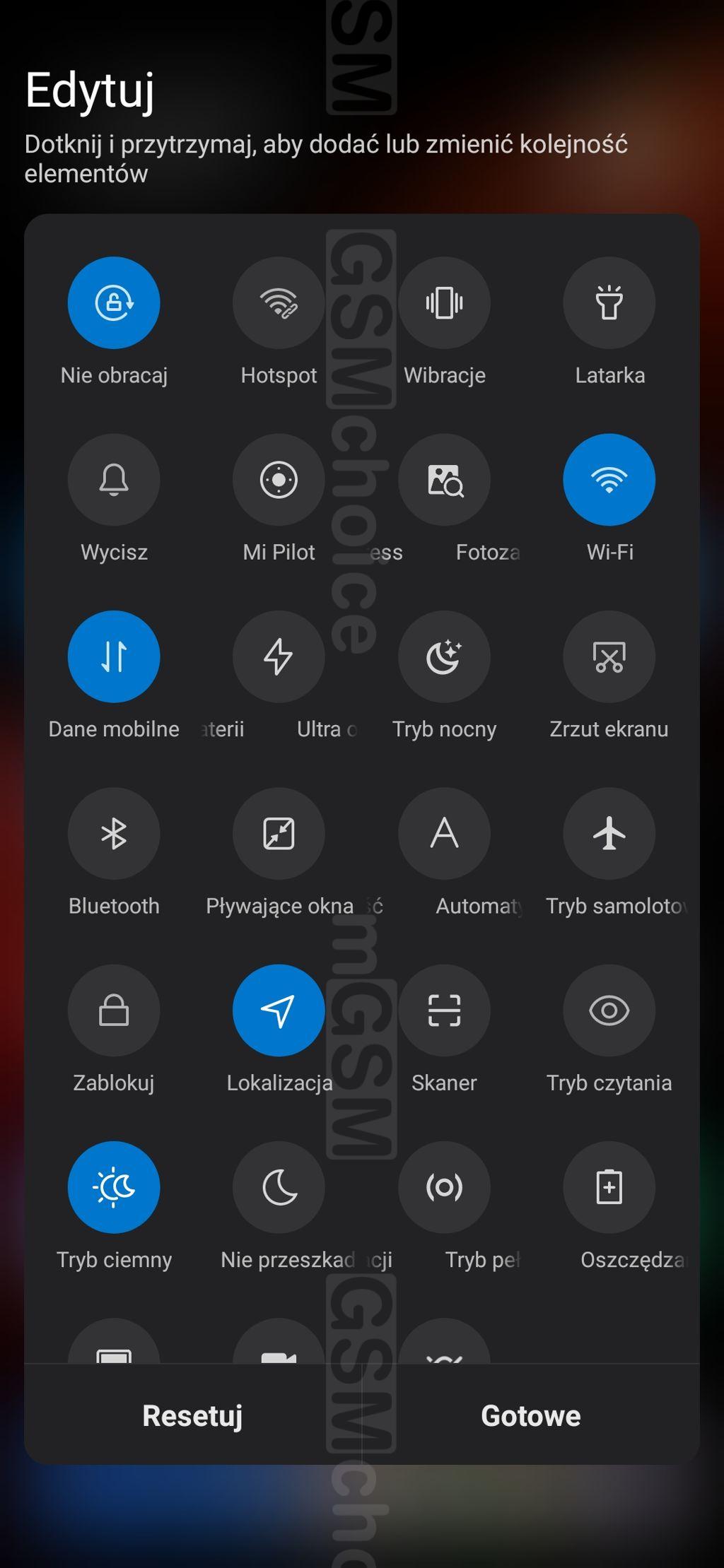Enable the Wycisz mute tile
Image resolution: width=724 pixels, height=1568 pixels.
click(114, 480)
